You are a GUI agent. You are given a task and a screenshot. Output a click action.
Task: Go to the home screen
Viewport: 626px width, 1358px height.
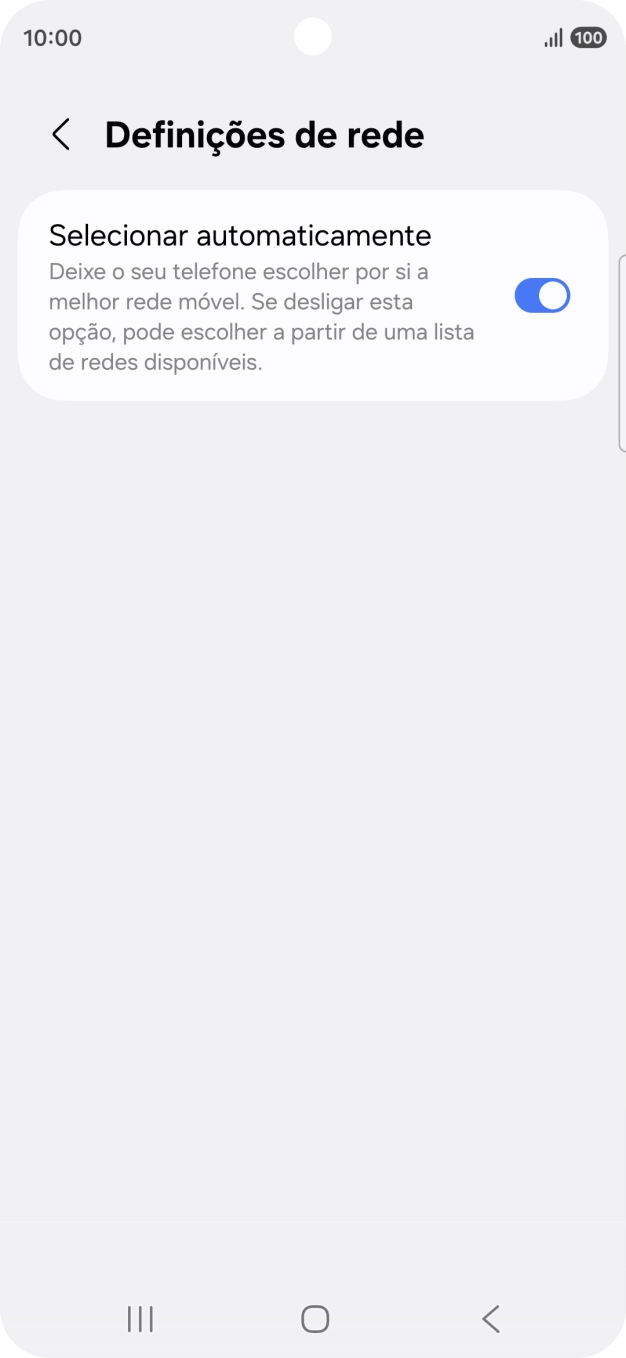coord(315,1319)
